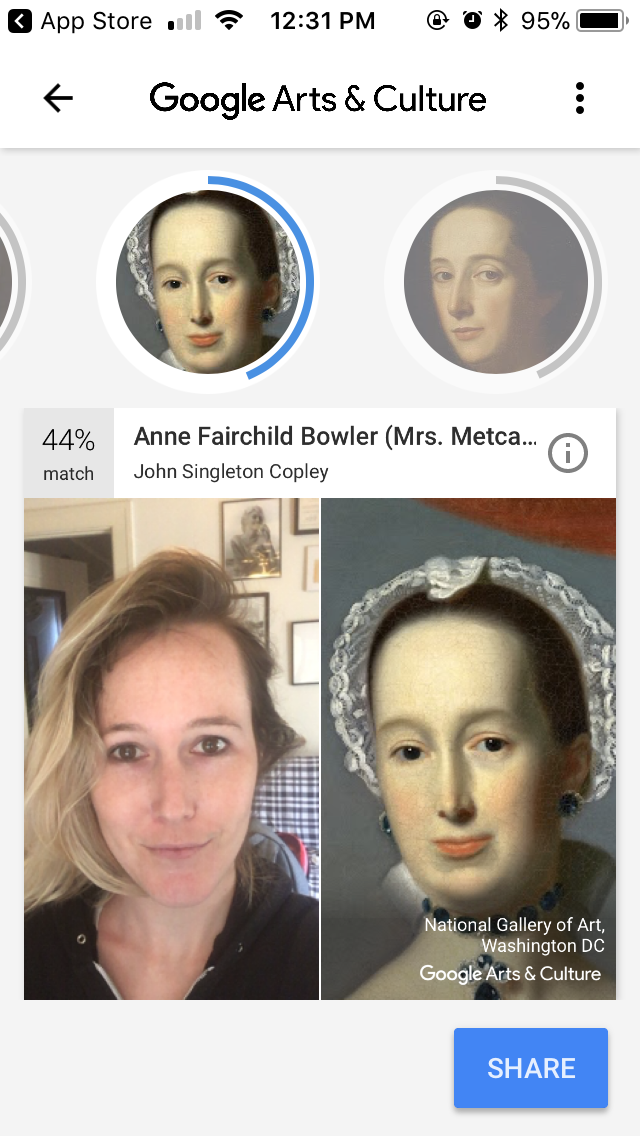Select the highlighted 44% match portrait circle

coord(208,282)
